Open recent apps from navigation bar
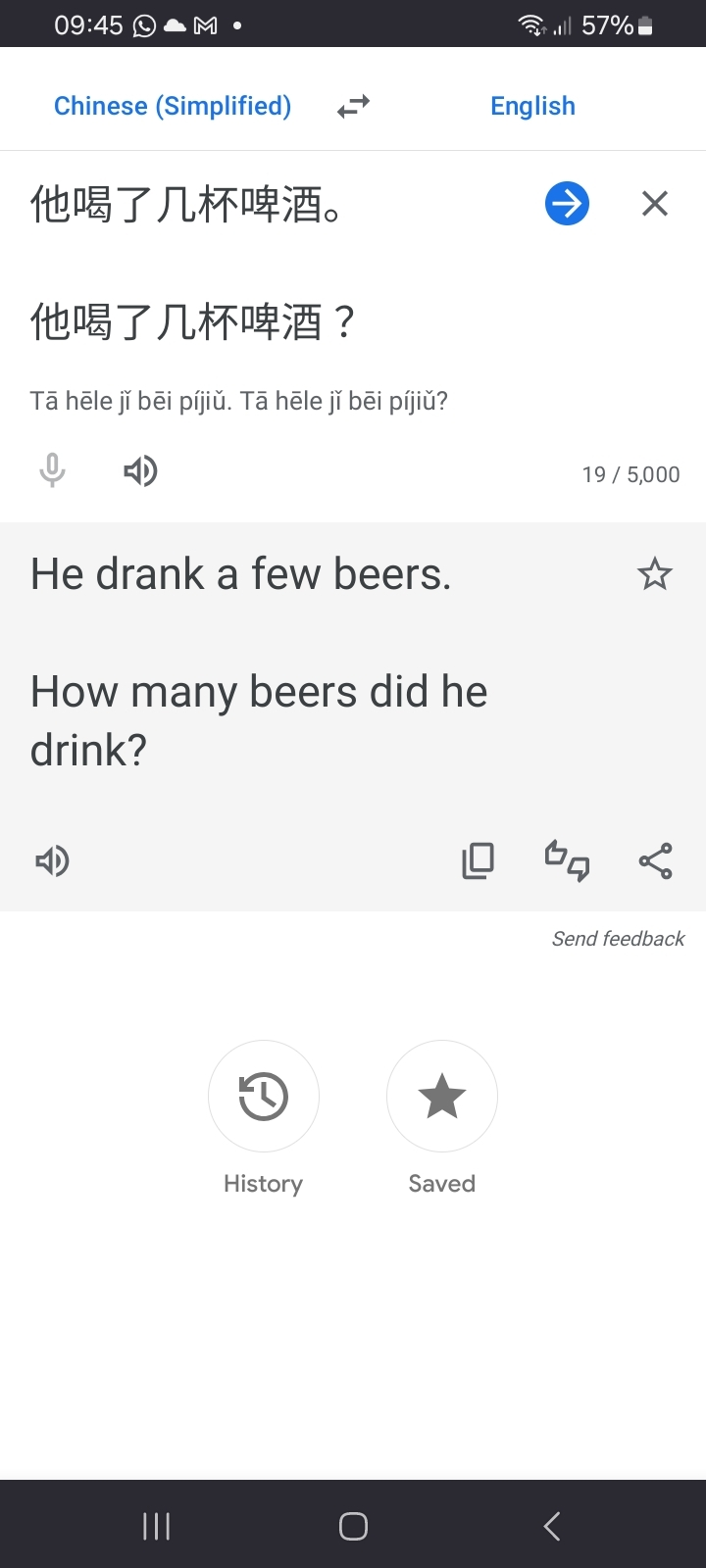Screen dimensions: 706x1568 [156, 1526]
